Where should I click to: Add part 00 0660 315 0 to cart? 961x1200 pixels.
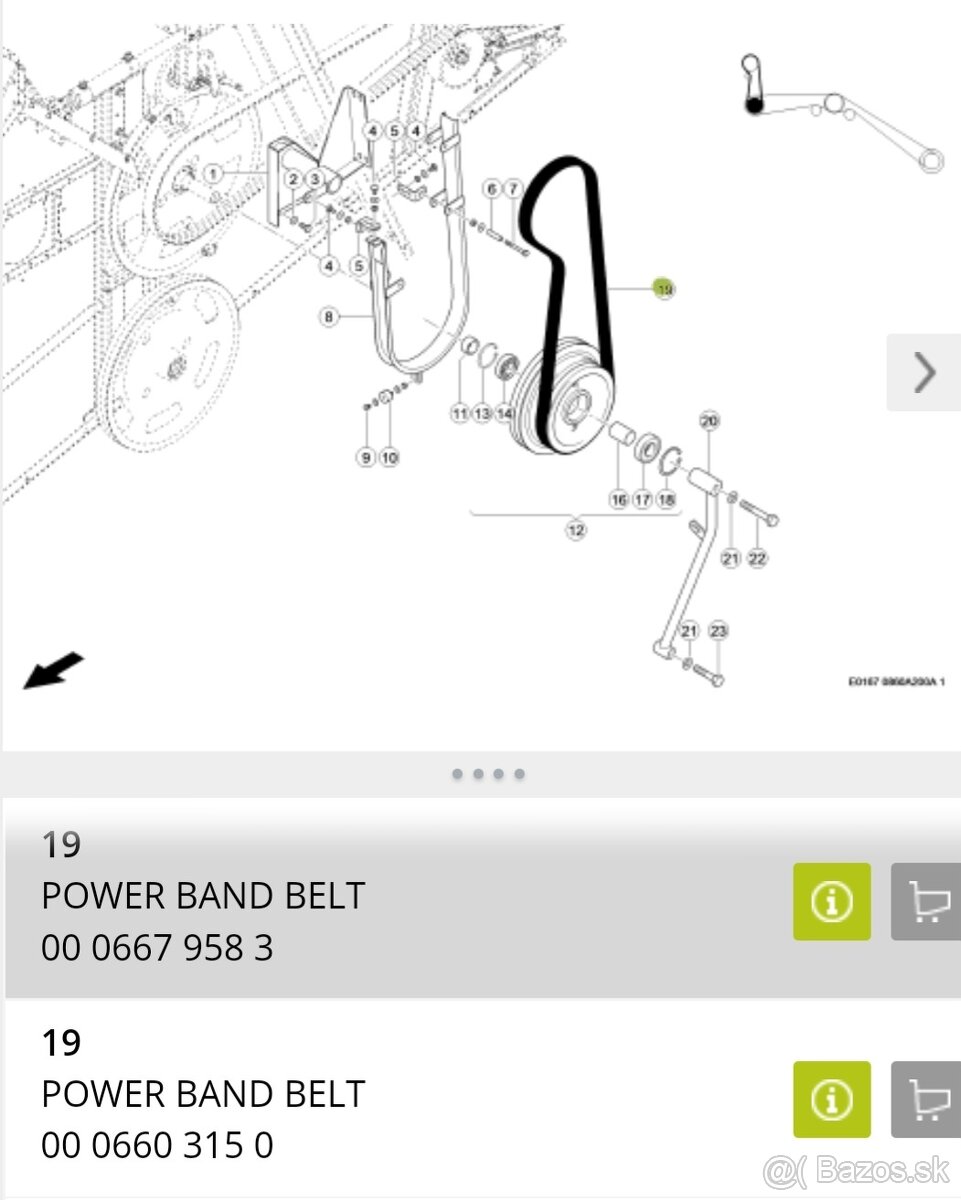(927, 1099)
